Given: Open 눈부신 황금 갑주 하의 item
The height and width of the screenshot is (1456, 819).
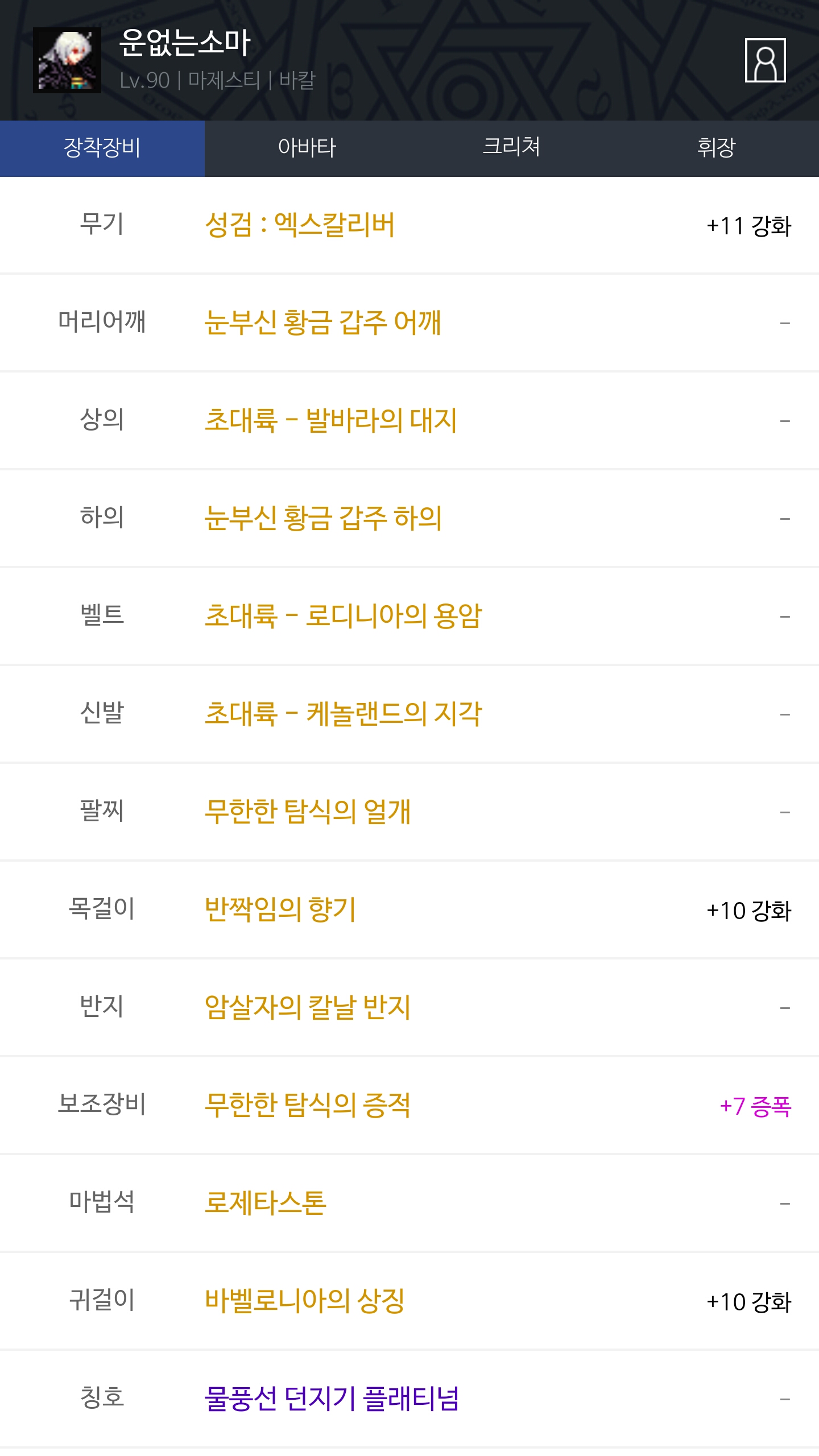Looking at the screenshot, I should pos(323,519).
